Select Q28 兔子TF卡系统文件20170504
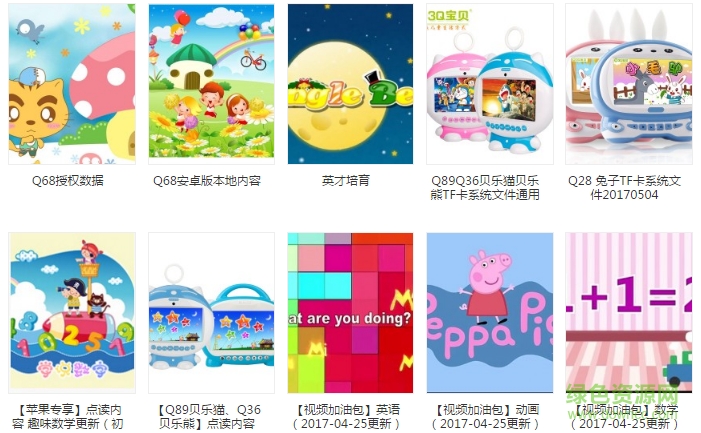This screenshot has width=701, height=433. [x=628, y=84]
